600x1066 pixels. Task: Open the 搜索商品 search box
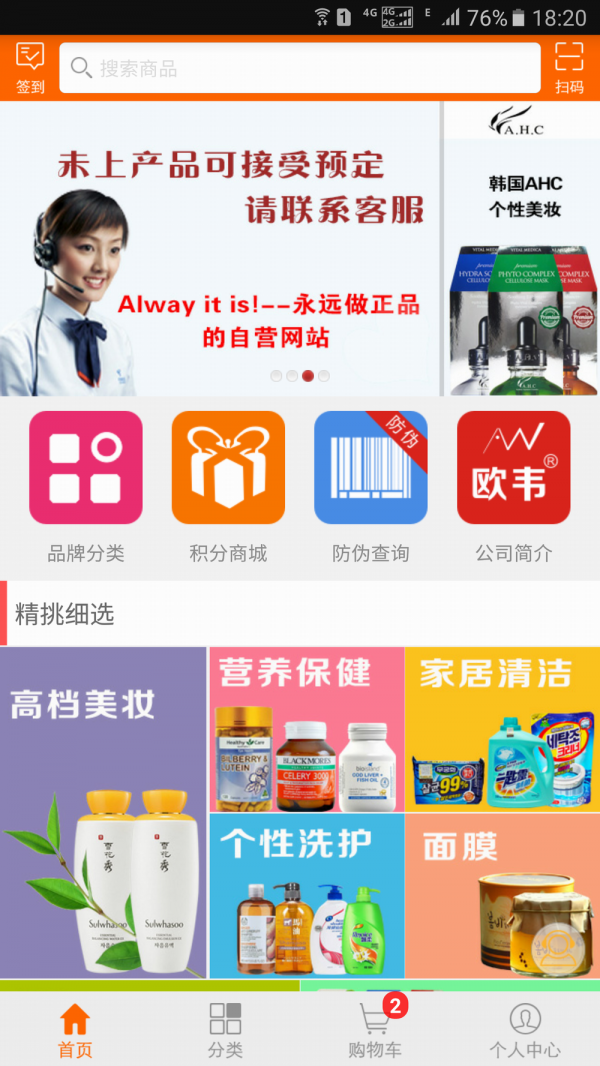click(300, 68)
